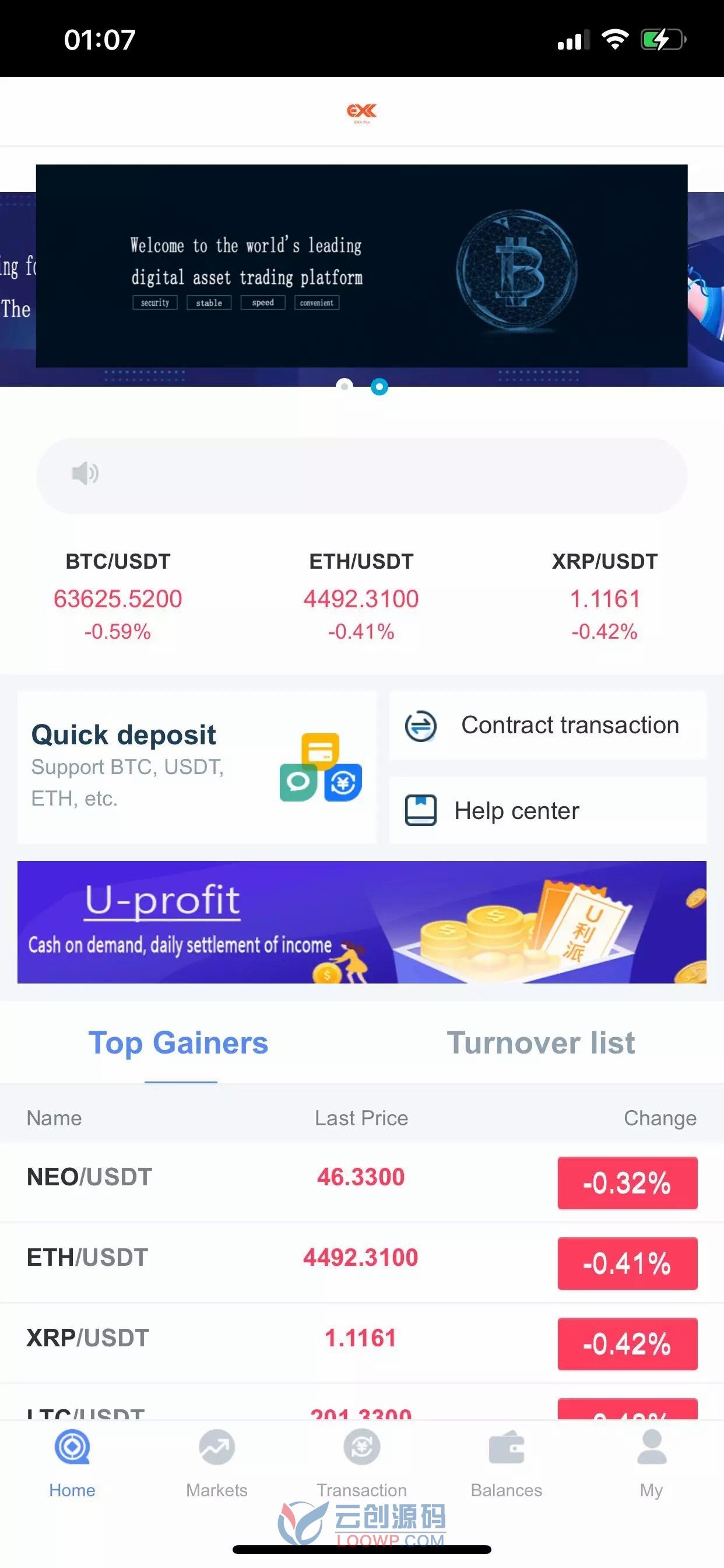
Task: Switch to the Turnover list tab
Action: [x=541, y=1042]
